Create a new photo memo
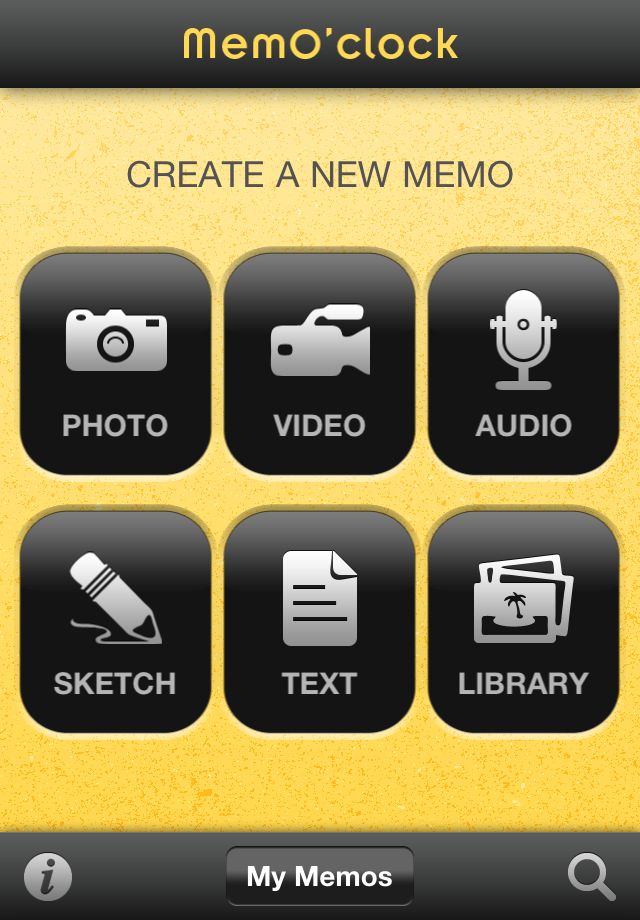 point(116,364)
